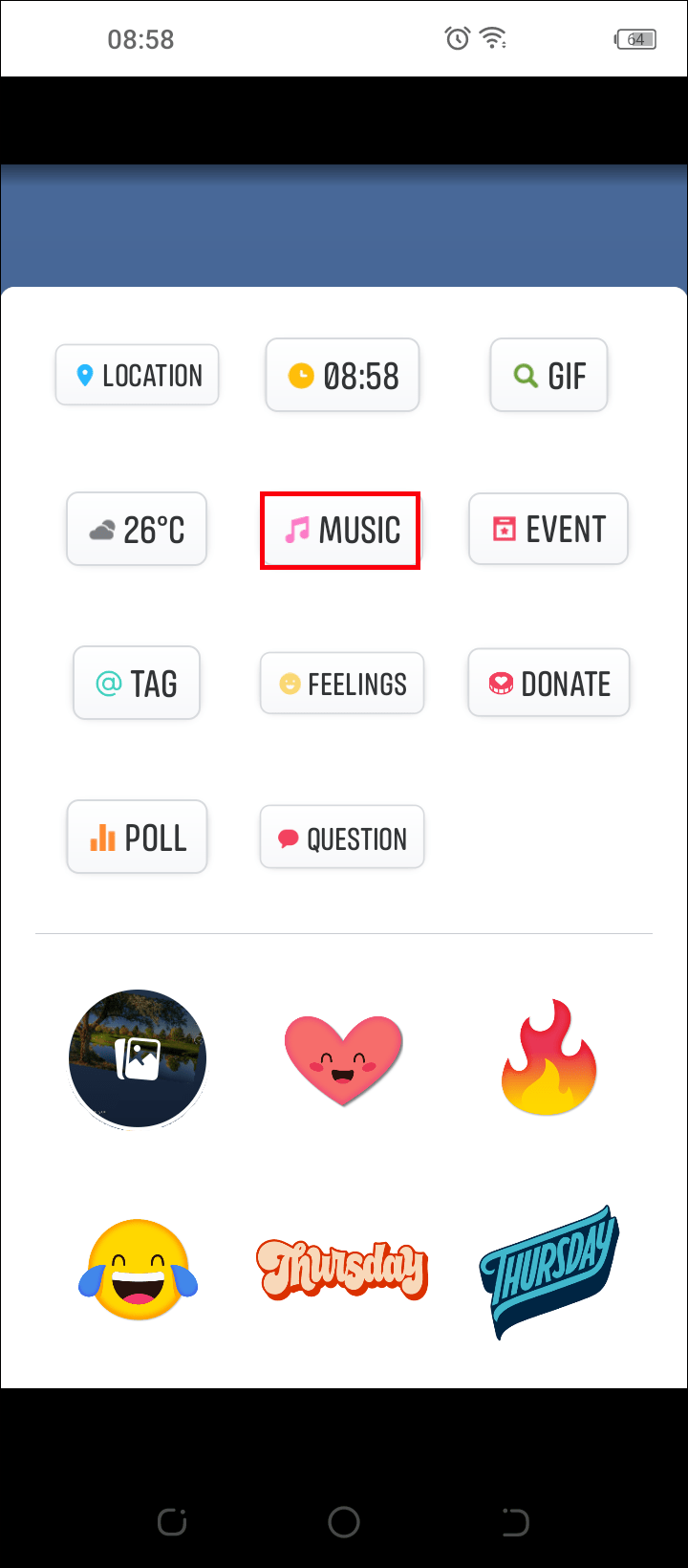Add a Question sticker
Screen dimensions: 688x1568
tap(342, 838)
